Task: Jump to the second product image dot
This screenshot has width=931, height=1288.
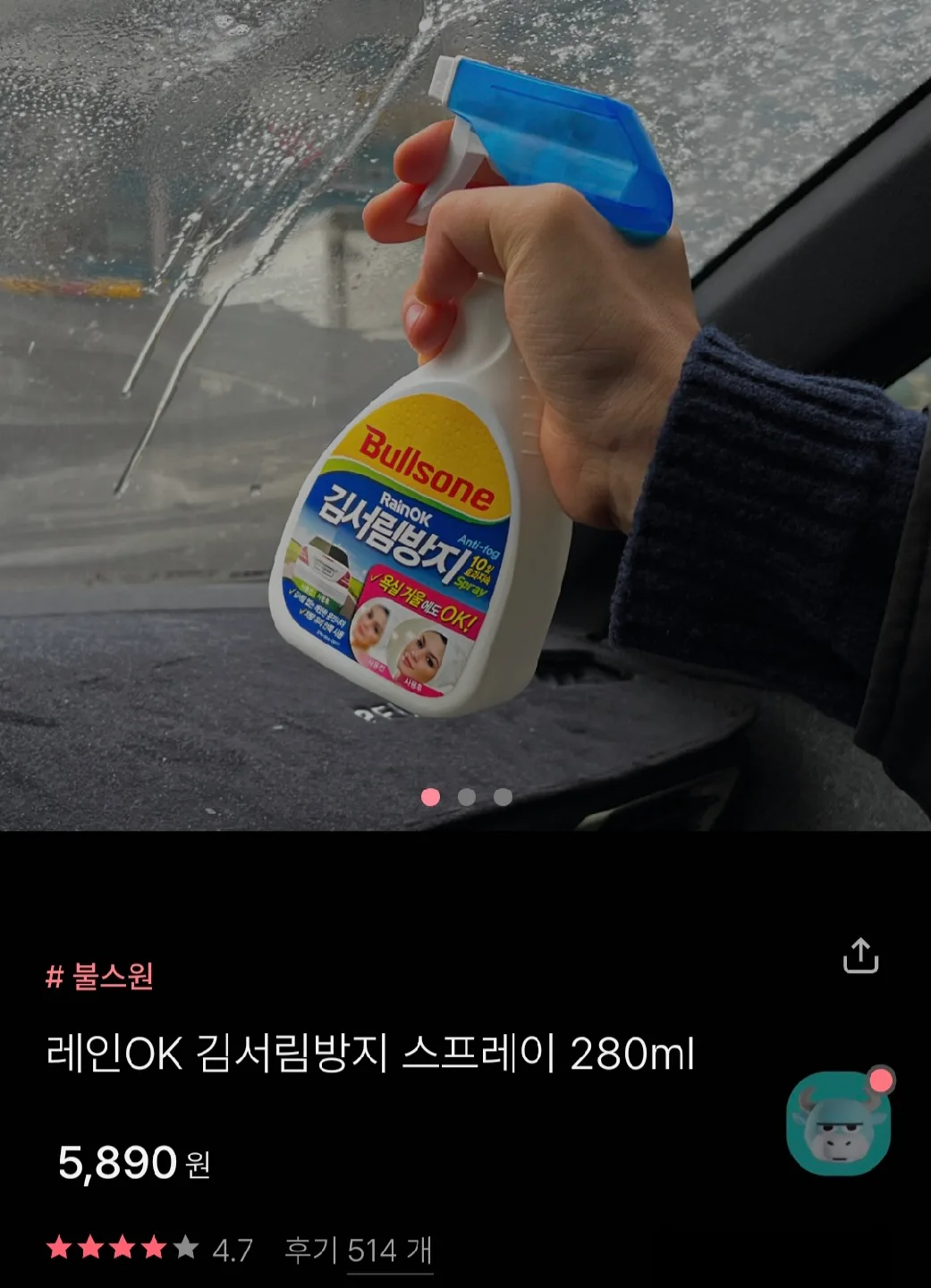Action: tap(467, 797)
